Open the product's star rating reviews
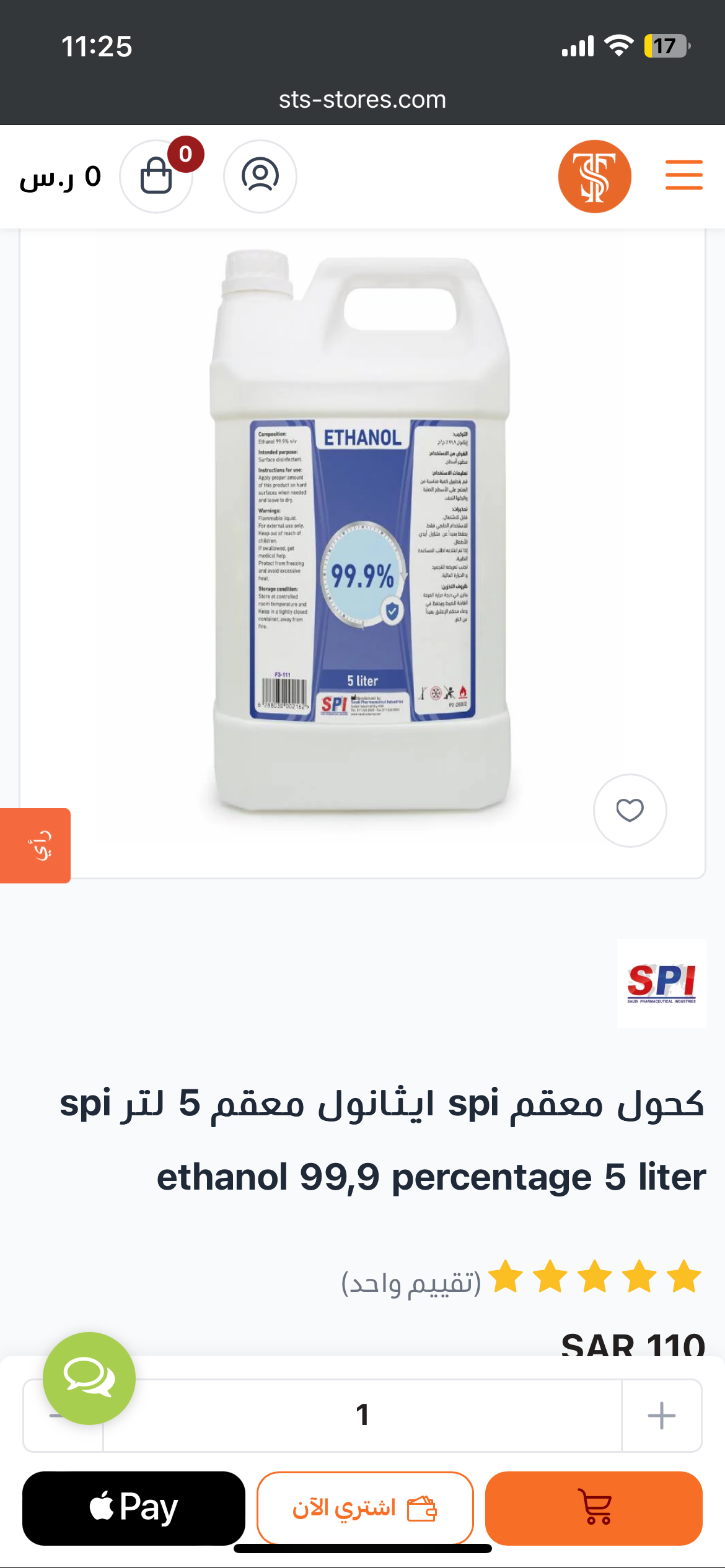Screen dimensions: 725x1568 click(x=522, y=1278)
